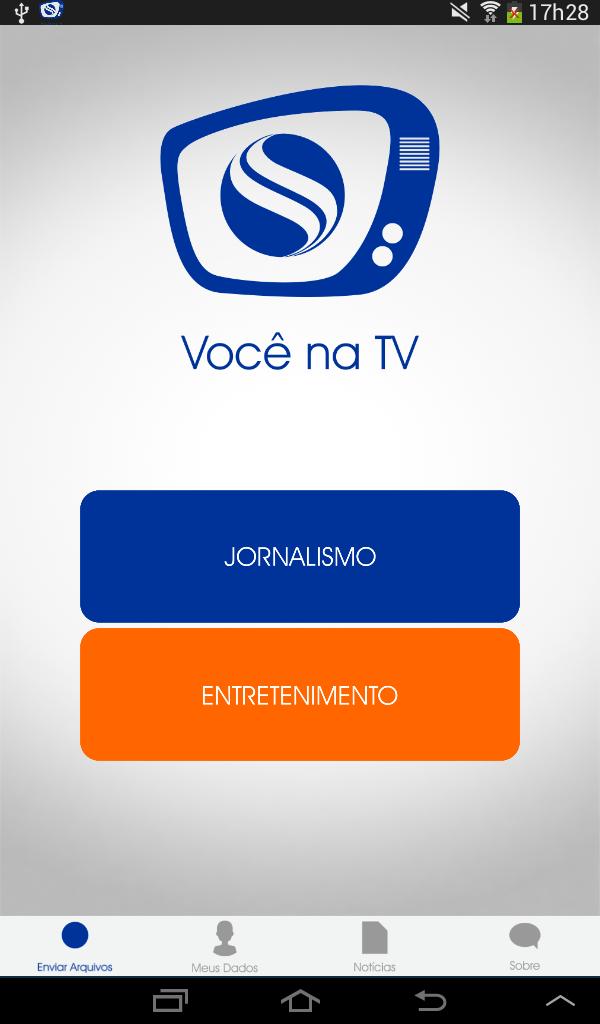Go to the Notícias tab
The width and height of the screenshot is (600, 1024).
pyautogui.click(x=375, y=946)
